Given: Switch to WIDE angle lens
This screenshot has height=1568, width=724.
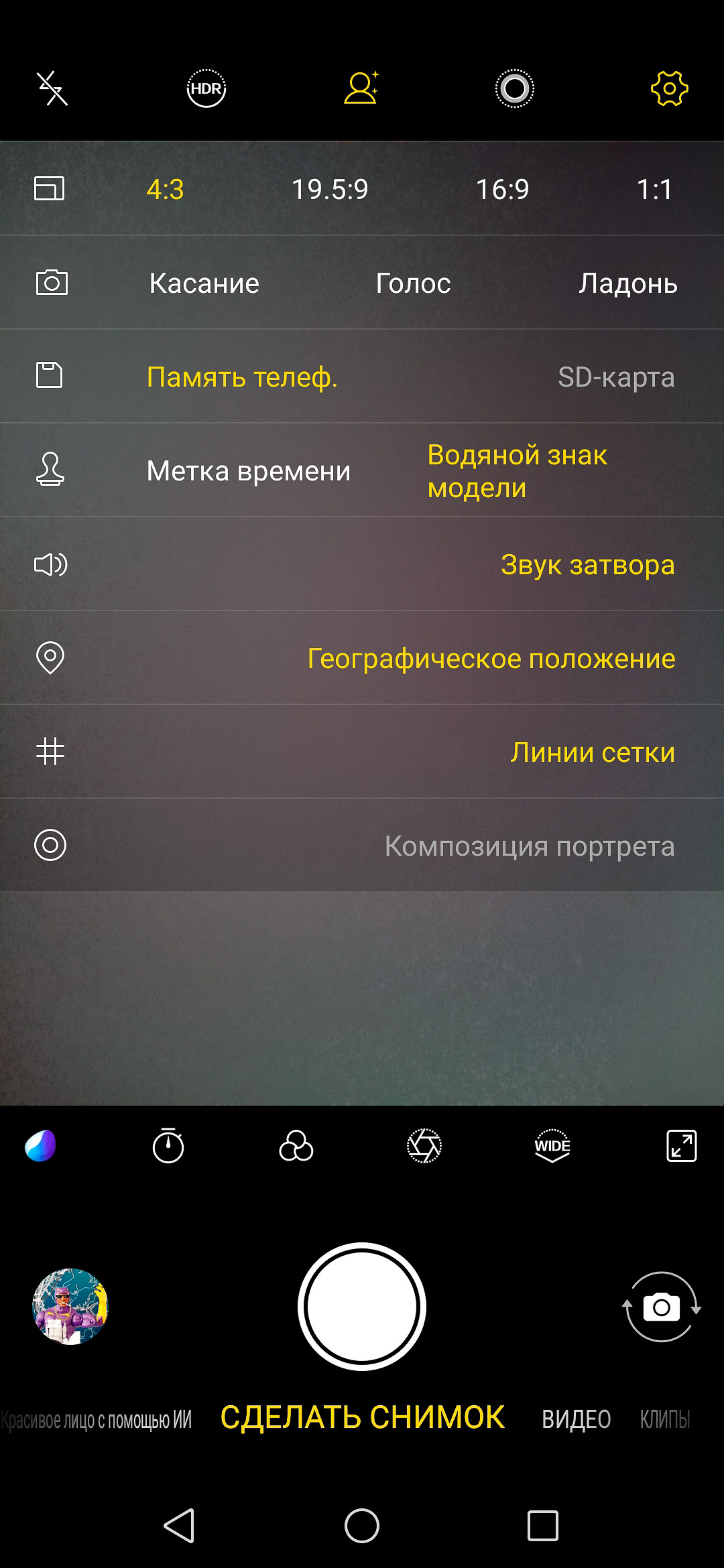Looking at the screenshot, I should [552, 1145].
